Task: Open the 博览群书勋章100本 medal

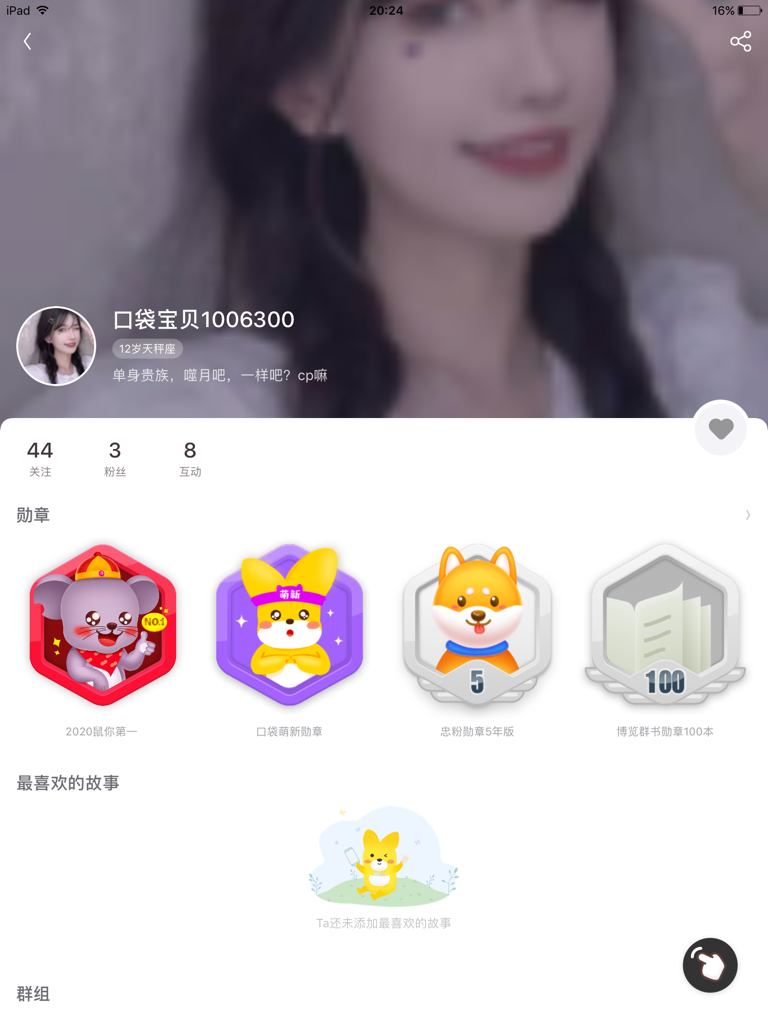Action: click(665, 628)
